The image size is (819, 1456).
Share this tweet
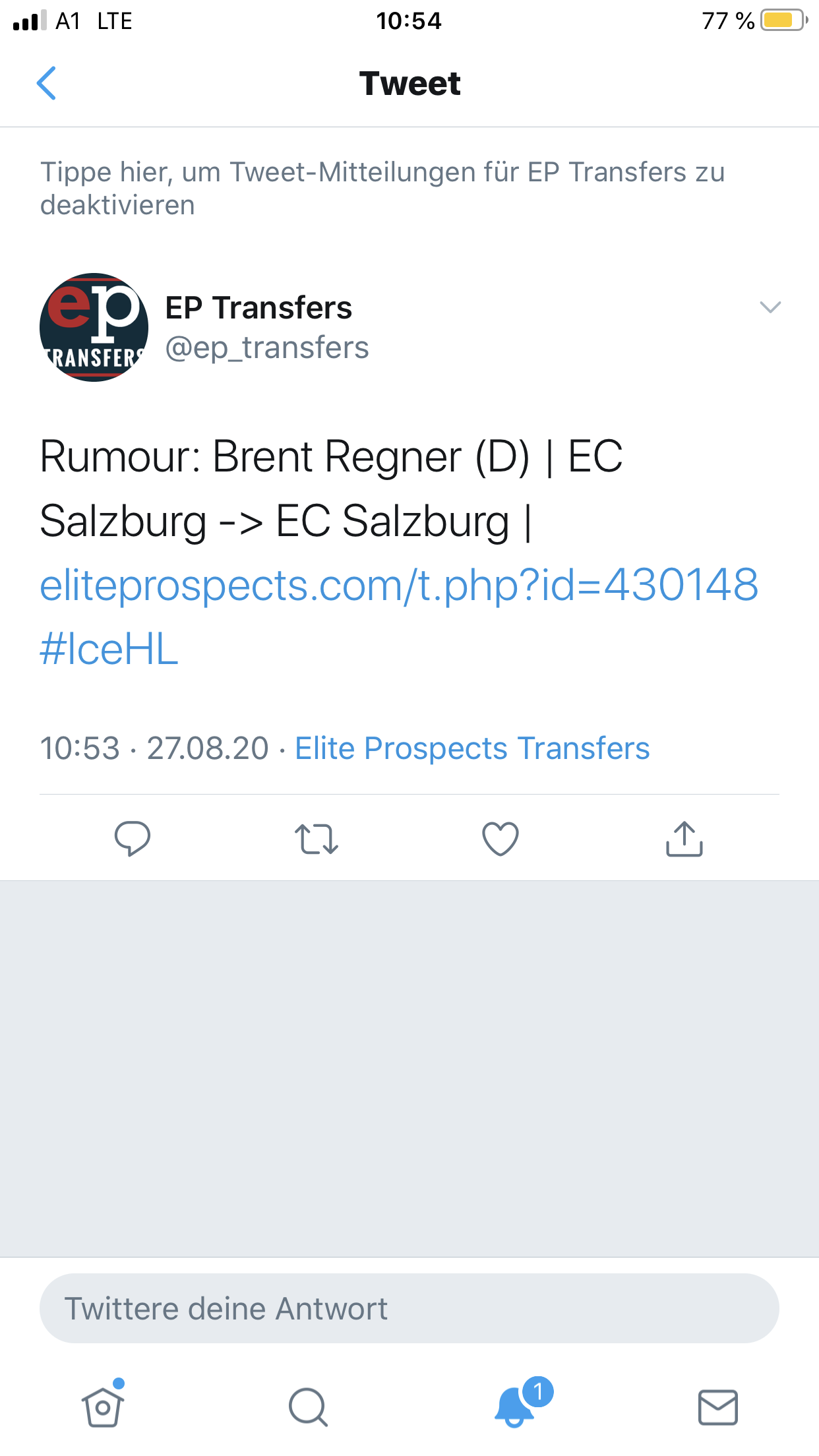pyautogui.click(x=684, y=839)
